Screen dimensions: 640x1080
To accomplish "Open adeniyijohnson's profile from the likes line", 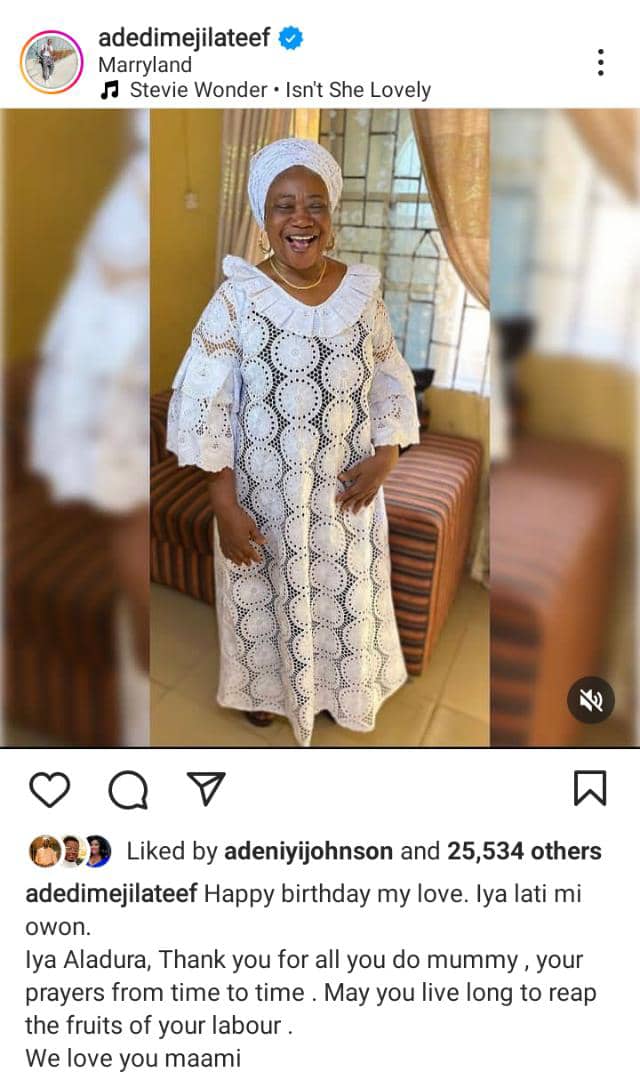I will point(307,851).
